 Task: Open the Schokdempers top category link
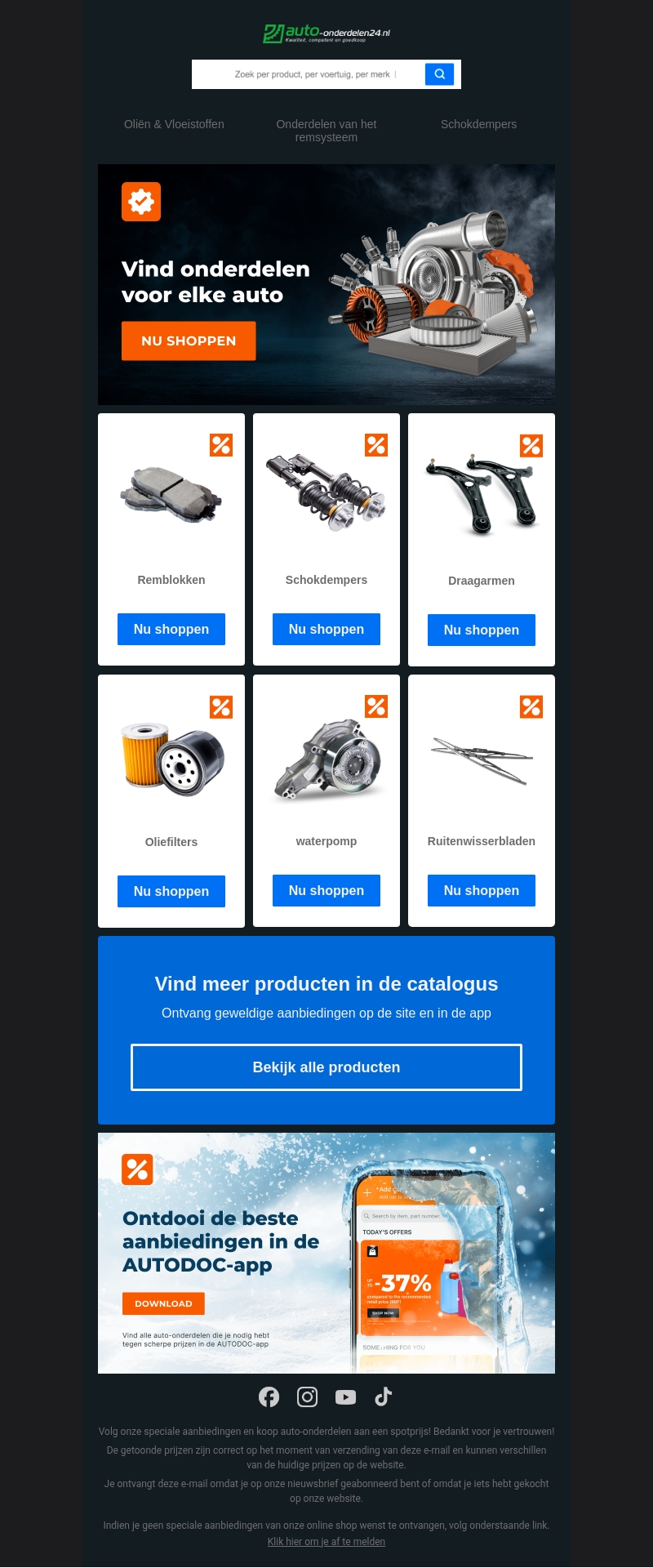478,124
